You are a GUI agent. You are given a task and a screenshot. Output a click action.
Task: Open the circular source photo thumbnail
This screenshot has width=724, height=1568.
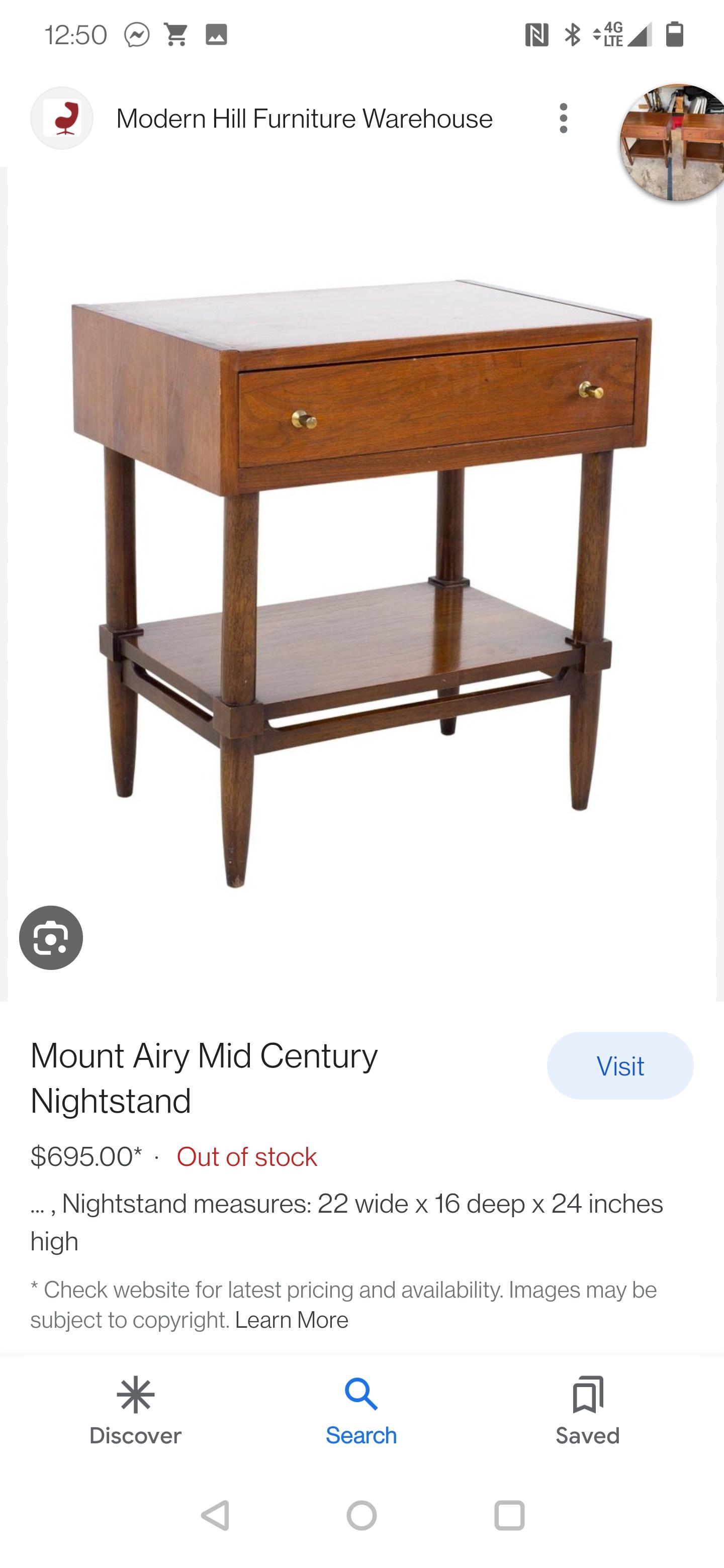(673, 142)
